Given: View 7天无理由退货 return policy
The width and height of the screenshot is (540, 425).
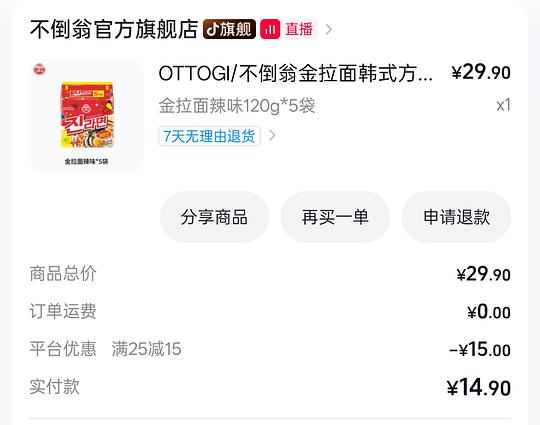Looking at the screenshot, I should pos(209,136).
